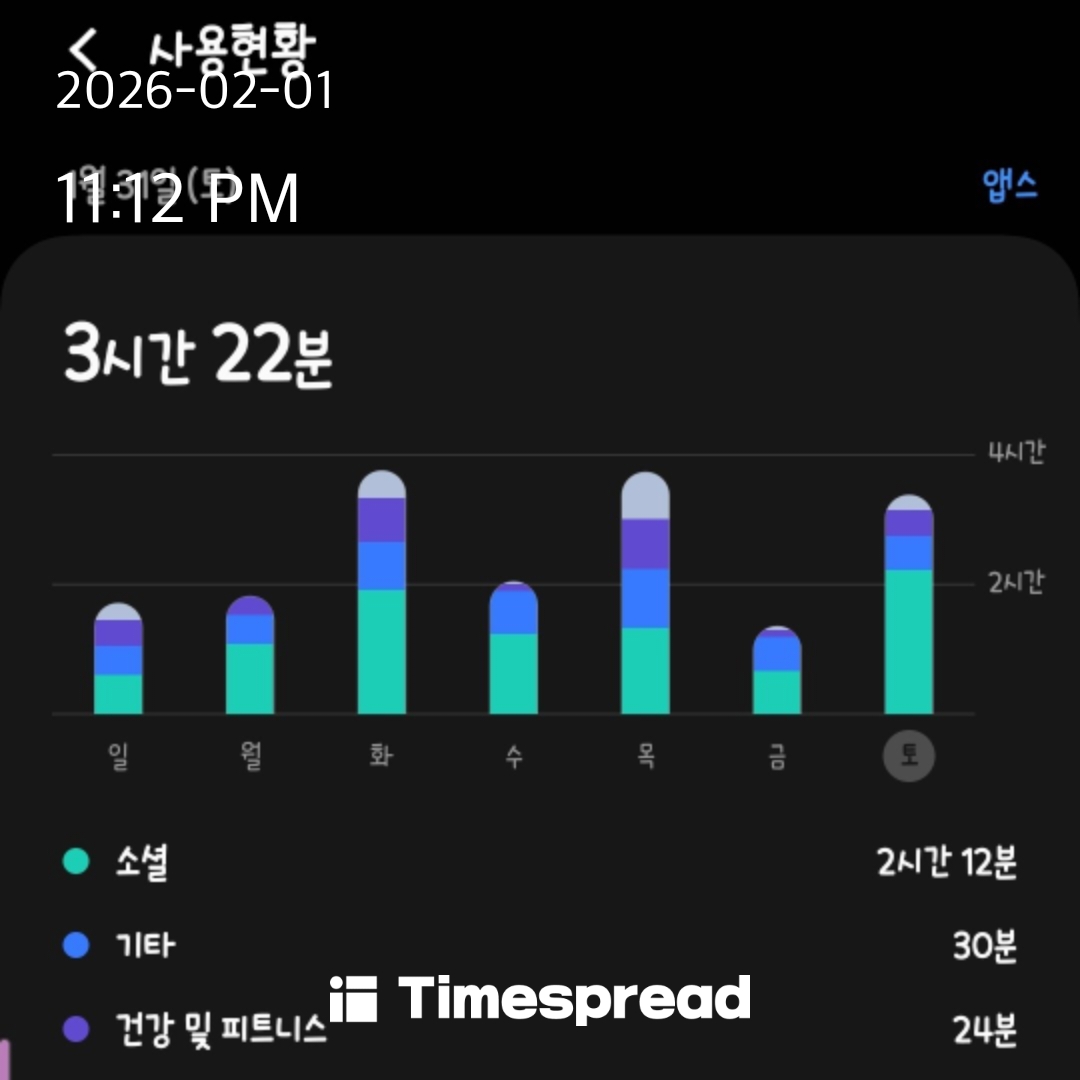
Task: Choose the 금 bar in the chart
Action: [777, 672]
